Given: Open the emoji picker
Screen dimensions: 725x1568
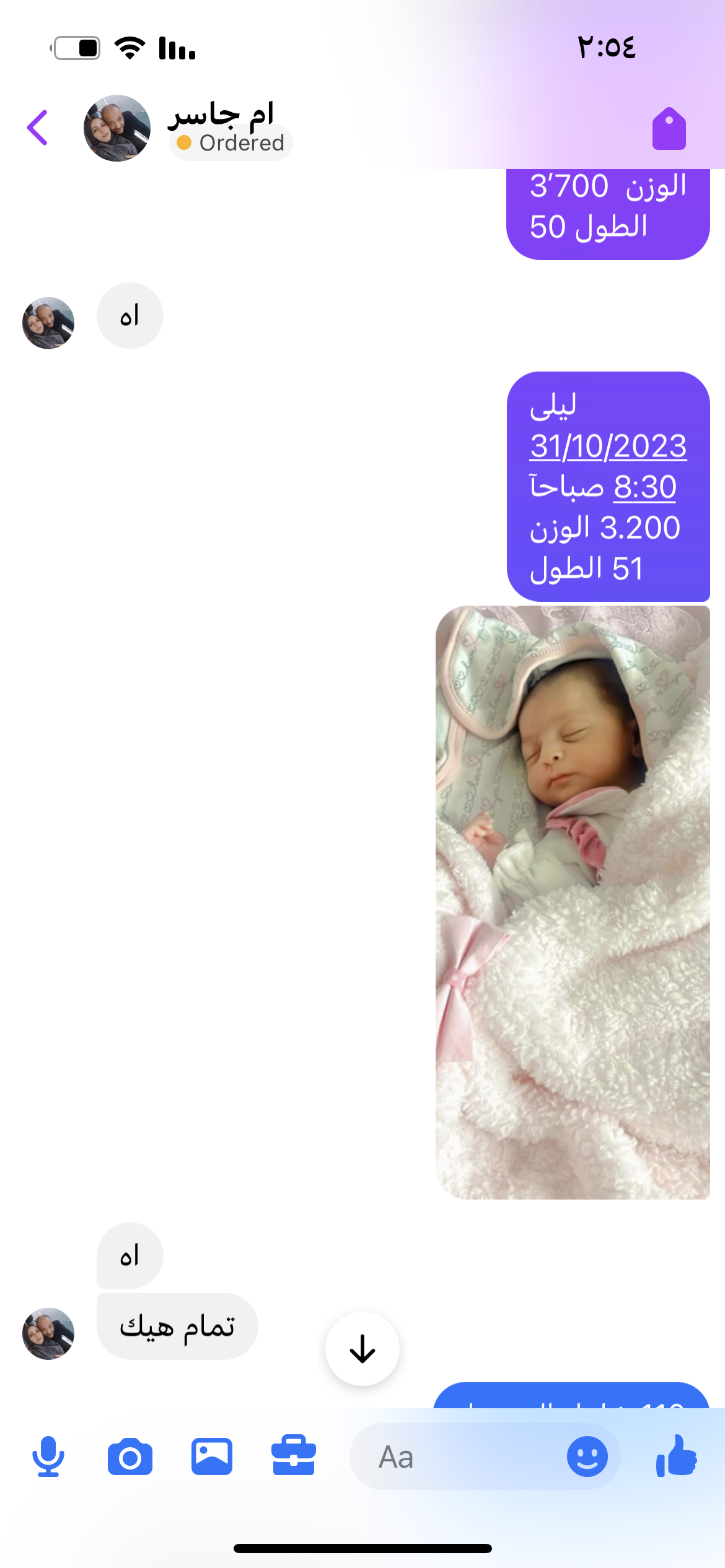Looking at the screenshot, I should (587, 1457).
